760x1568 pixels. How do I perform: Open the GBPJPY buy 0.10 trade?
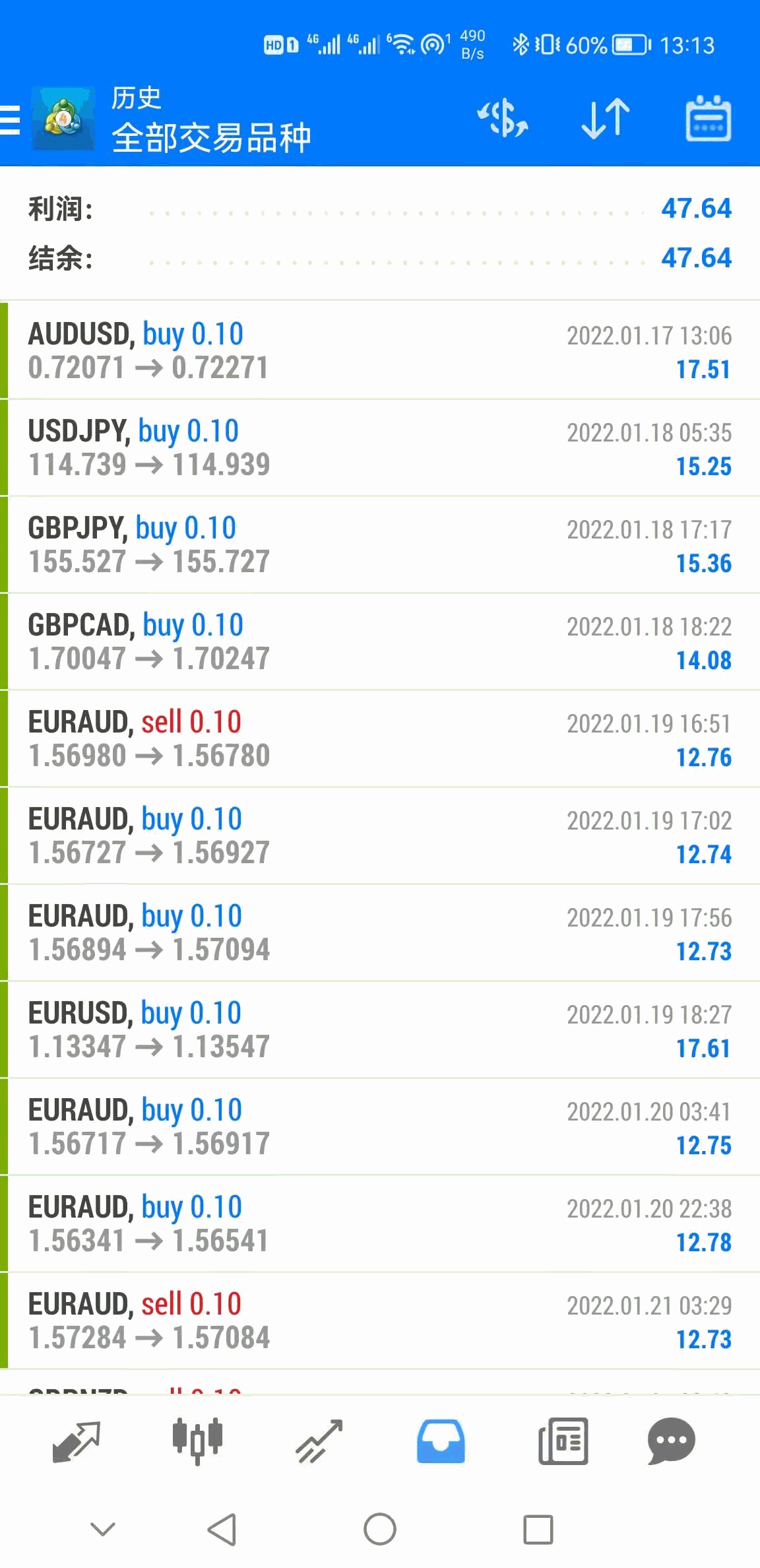[380, 544]
